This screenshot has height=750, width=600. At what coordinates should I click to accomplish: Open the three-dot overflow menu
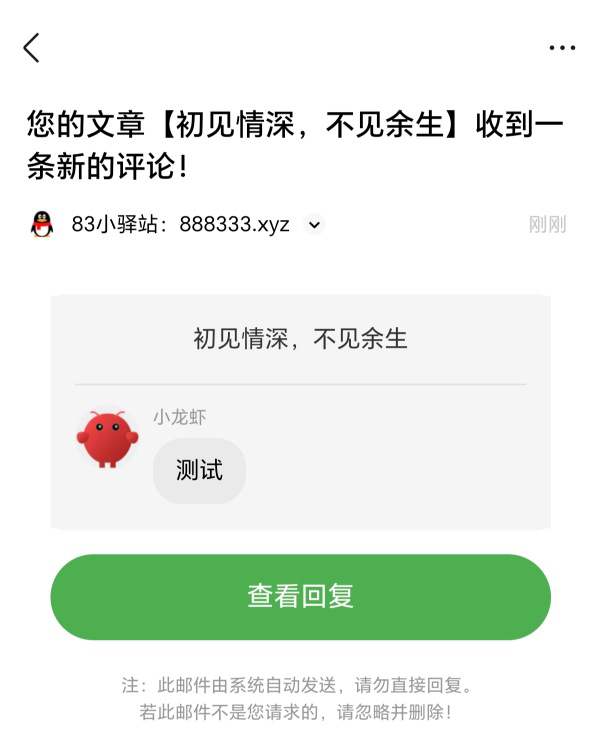[x=562, y=47]
